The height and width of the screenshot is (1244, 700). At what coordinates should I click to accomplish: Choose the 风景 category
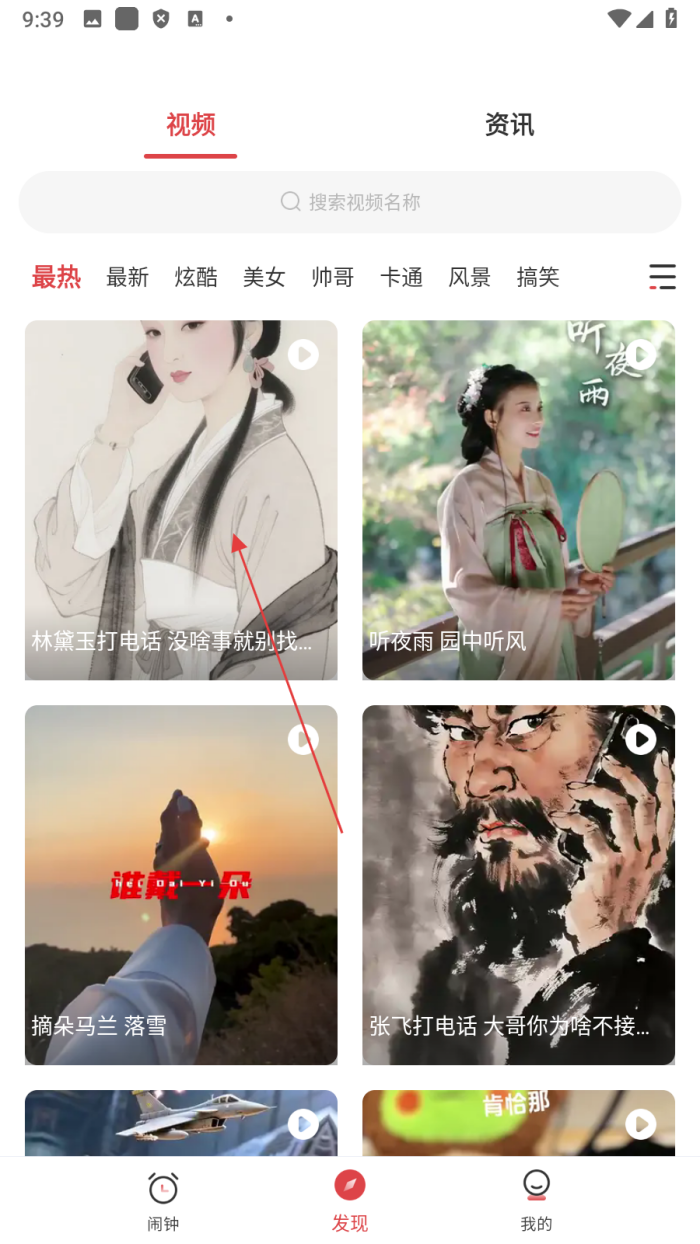click(470, 277)
